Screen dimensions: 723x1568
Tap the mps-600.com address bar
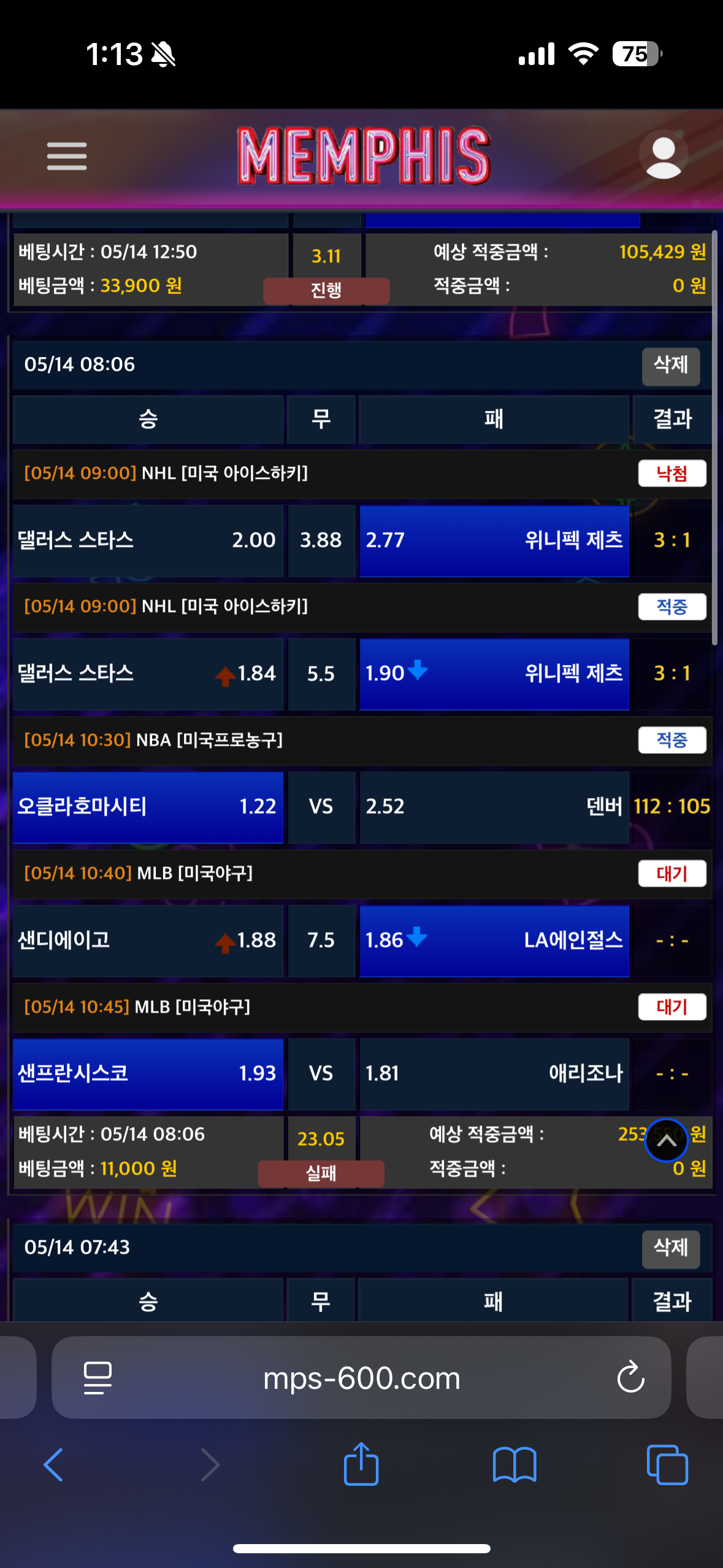tap(361, 1378)
